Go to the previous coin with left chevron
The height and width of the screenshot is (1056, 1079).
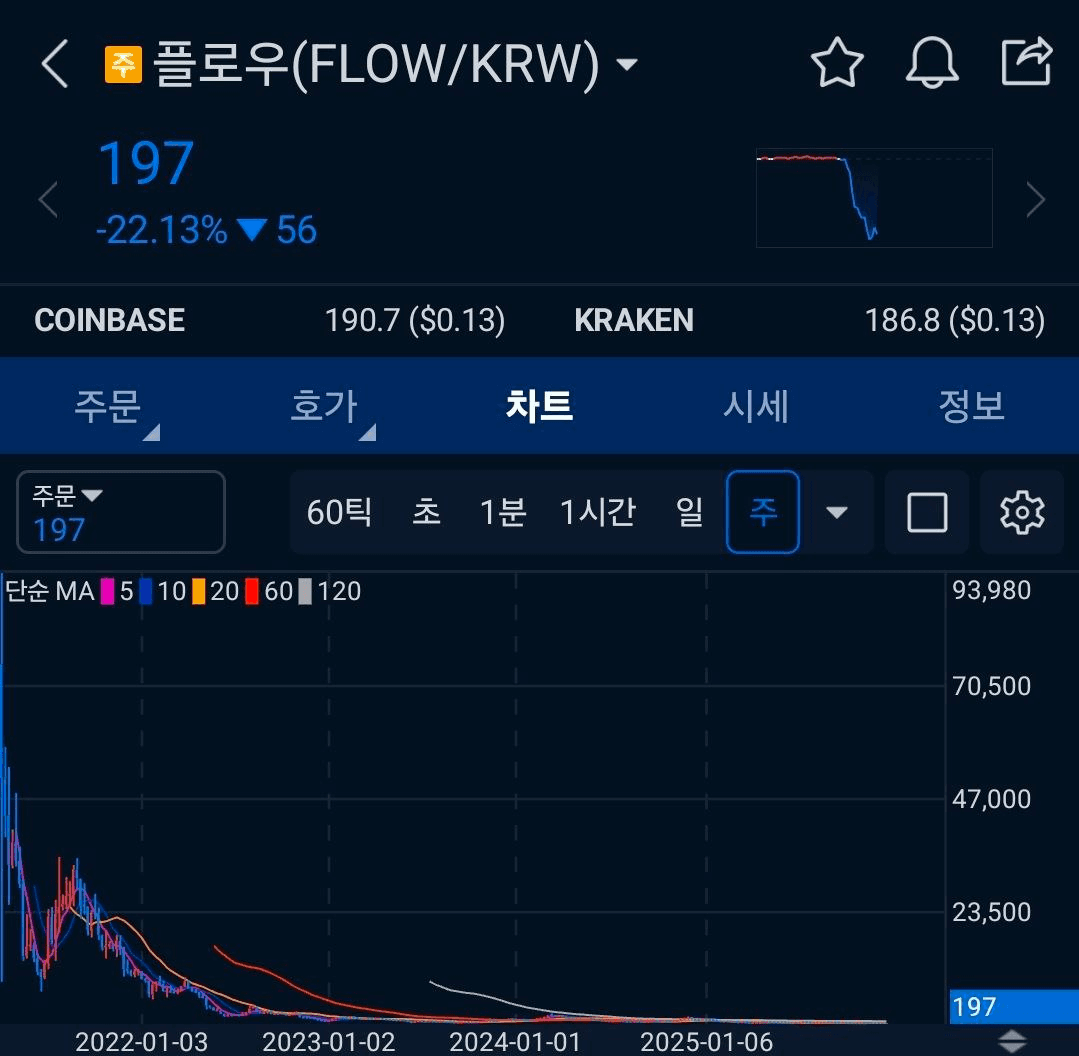tap(48, 199)
